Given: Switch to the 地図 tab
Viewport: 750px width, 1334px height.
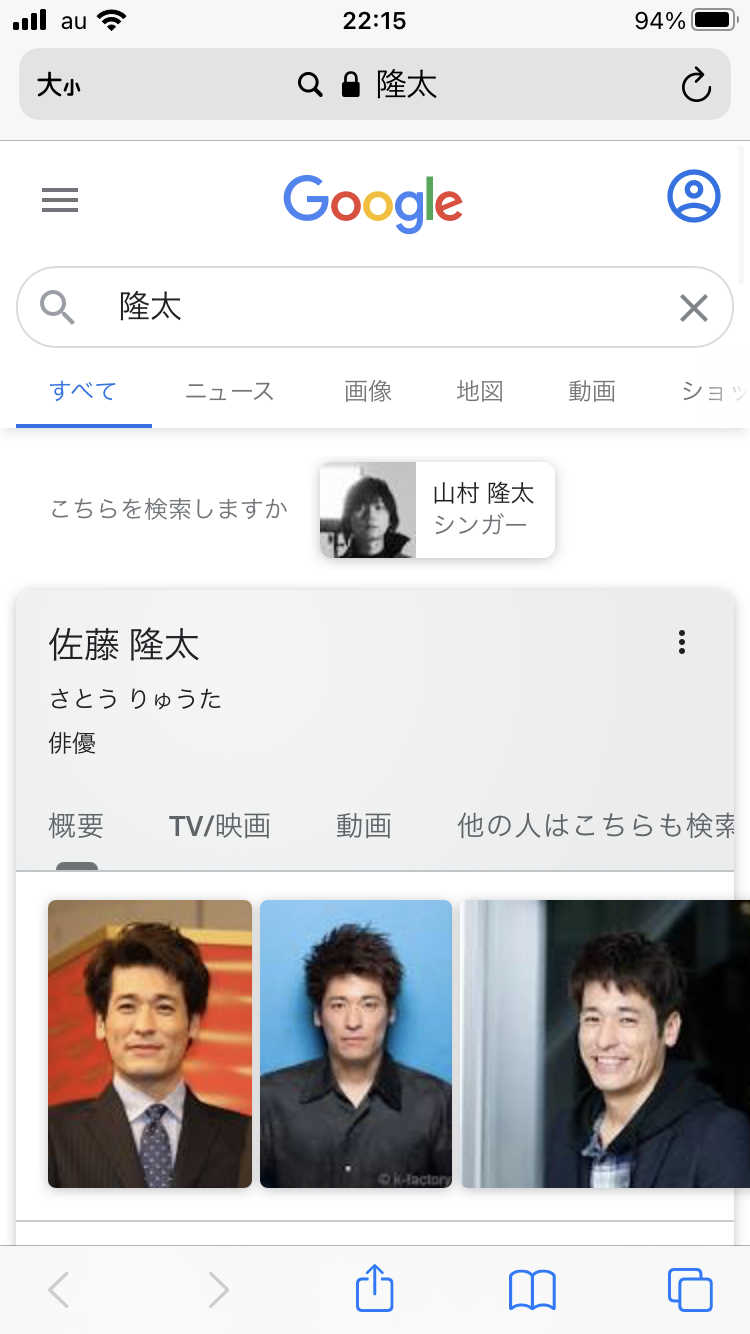Looking at the screenshot, I should pos(479,391).
